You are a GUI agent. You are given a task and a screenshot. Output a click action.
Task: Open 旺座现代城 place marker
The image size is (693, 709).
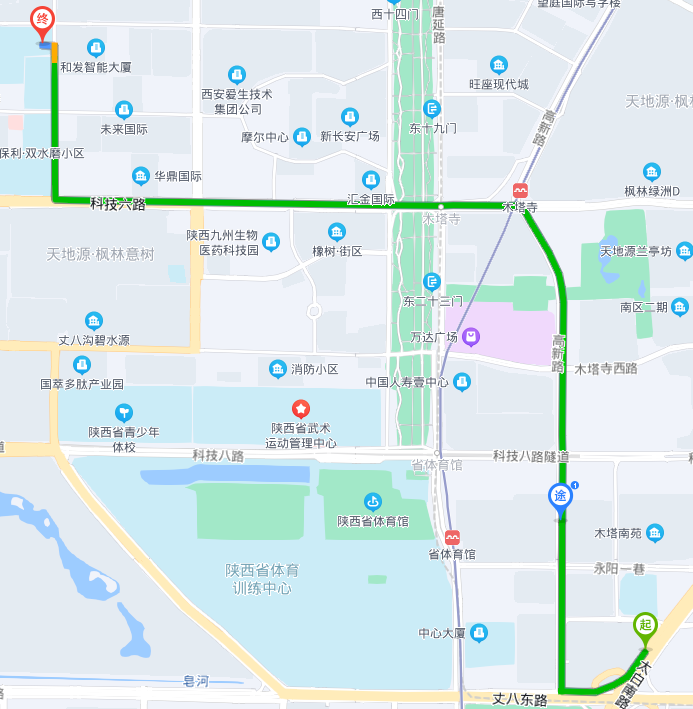point(498,66)
